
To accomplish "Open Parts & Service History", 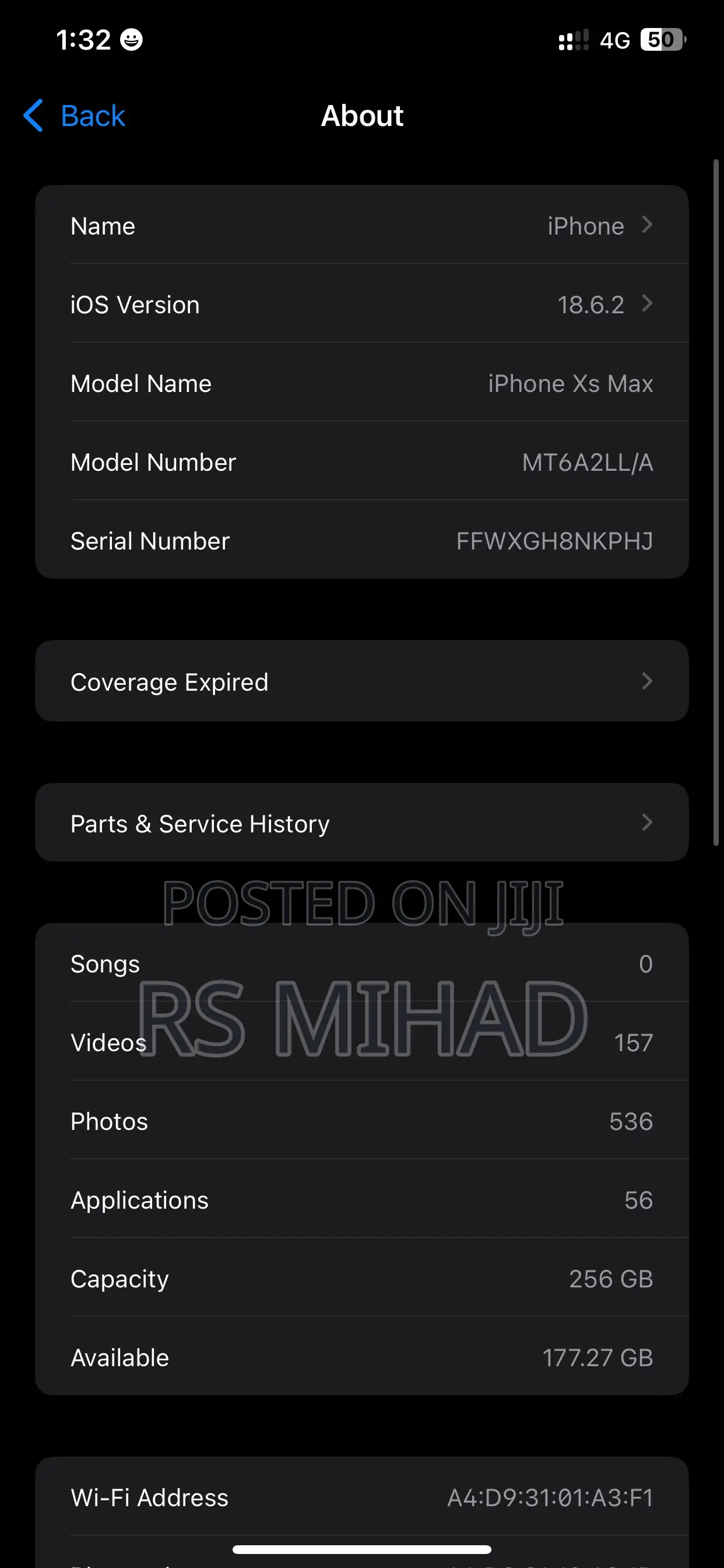I will tap(361, 823).
